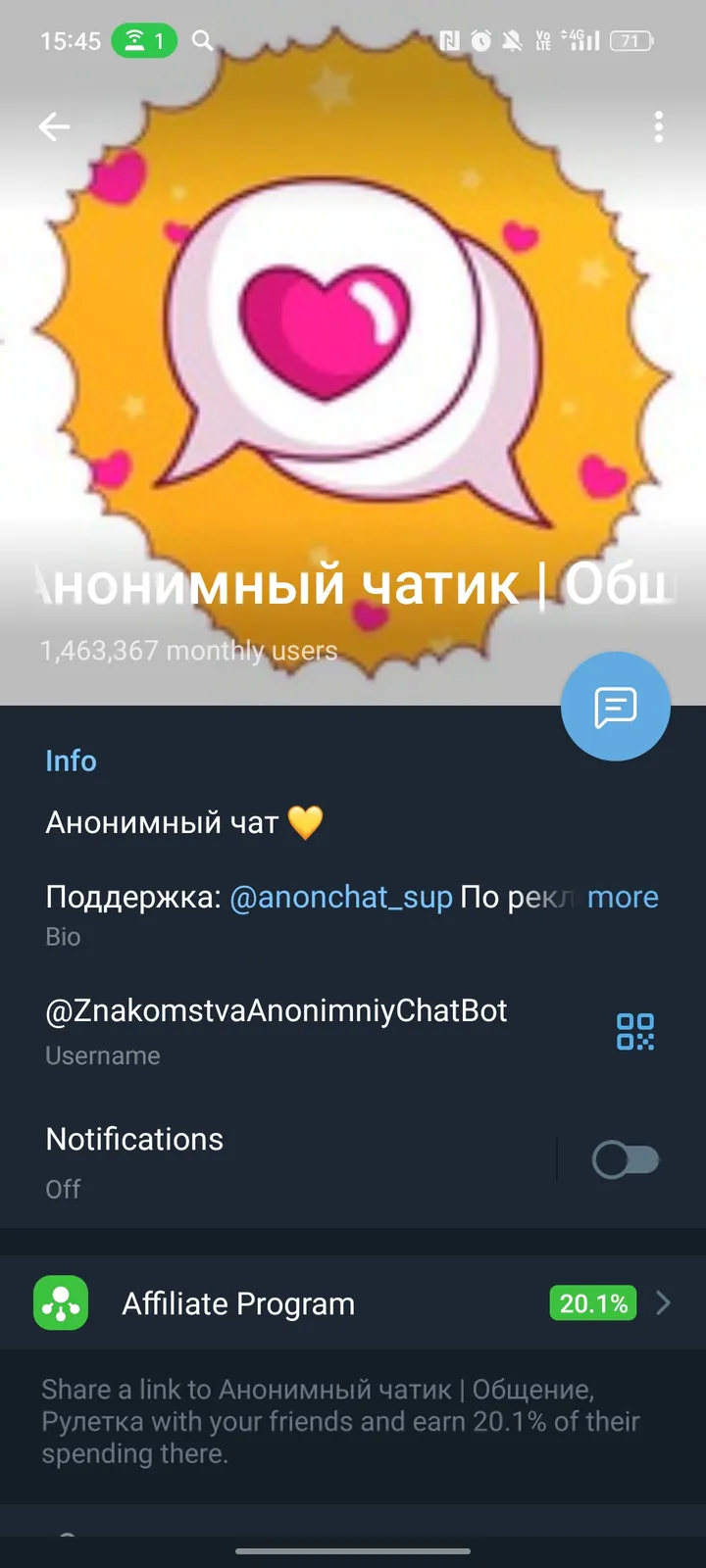Tap the 20.1% commission badge

(x=592, y=1303)
